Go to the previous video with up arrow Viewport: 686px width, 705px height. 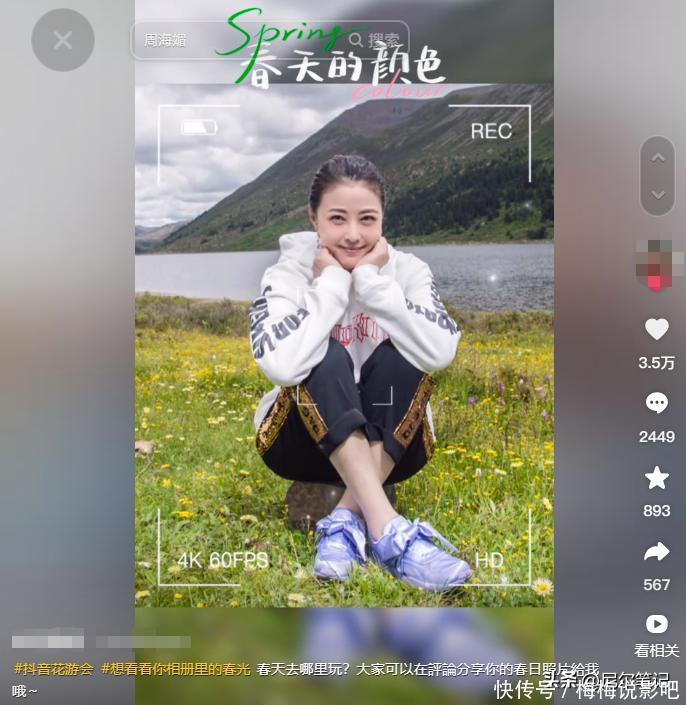click(657, 158)
